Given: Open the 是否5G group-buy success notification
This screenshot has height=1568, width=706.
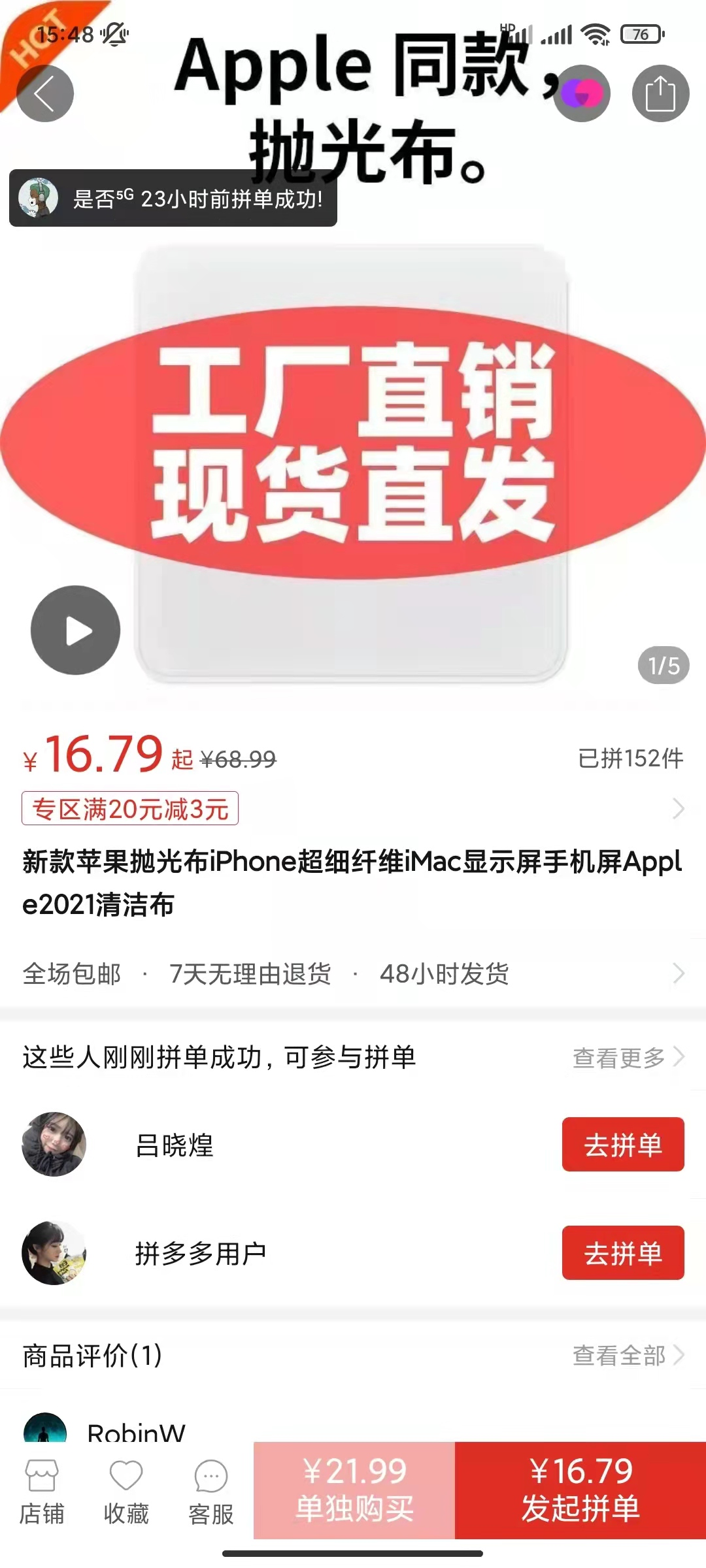Looking at the screenshot, I should pyautogui.click(x=173, y=199).
